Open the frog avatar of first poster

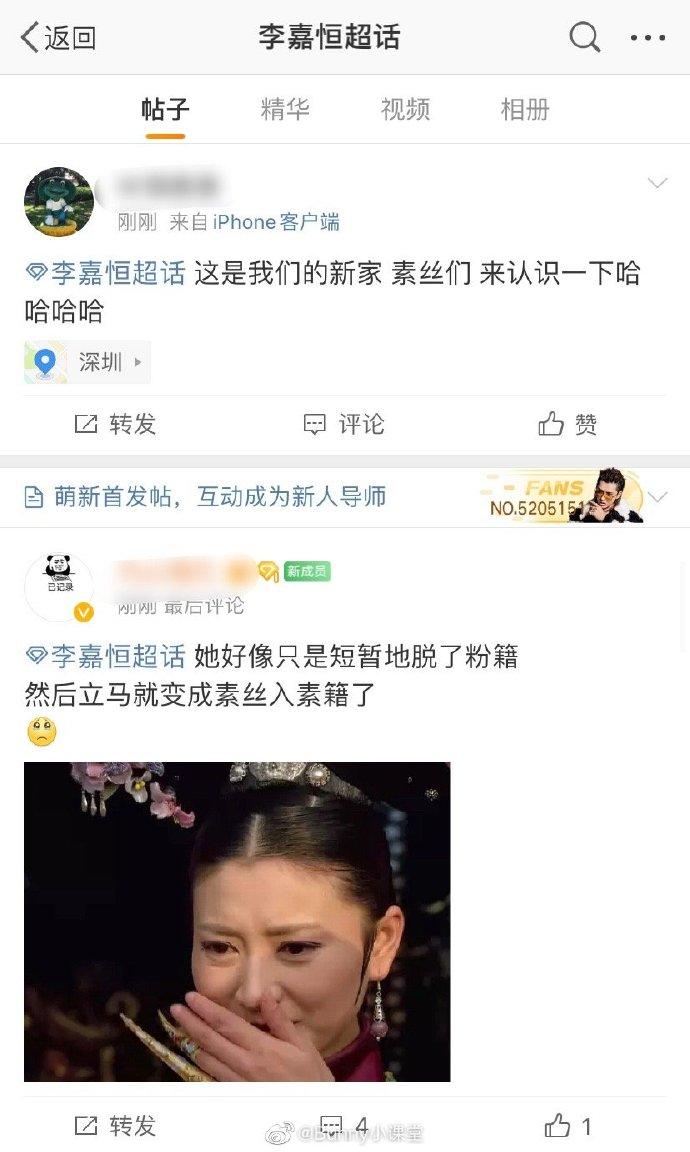point(59,202)
